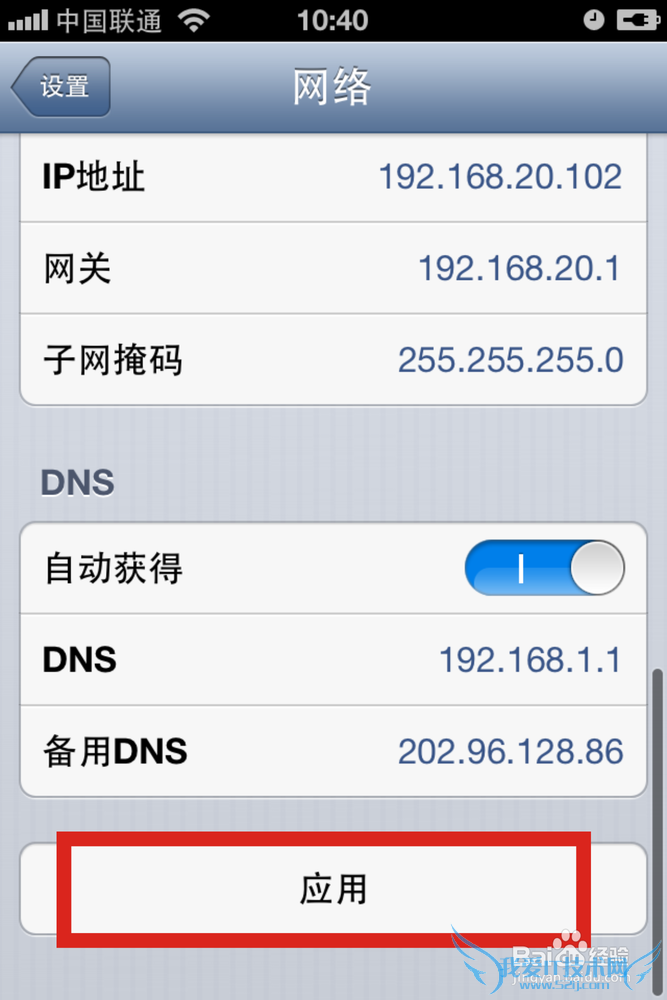The width and height of the screenshot is (667, 1000).
Task: Go back to 设置
Action: point(62,87)
